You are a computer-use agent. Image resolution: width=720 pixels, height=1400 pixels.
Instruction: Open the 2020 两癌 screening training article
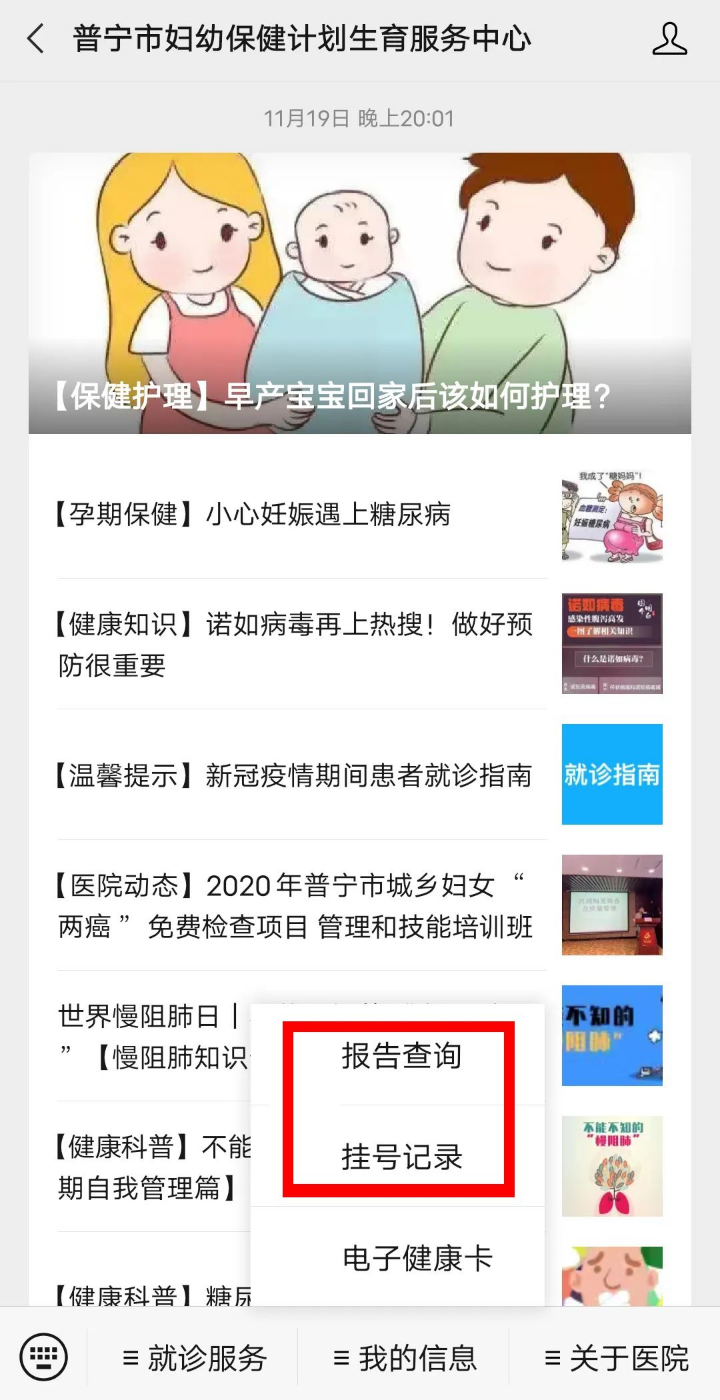(300, 905)
